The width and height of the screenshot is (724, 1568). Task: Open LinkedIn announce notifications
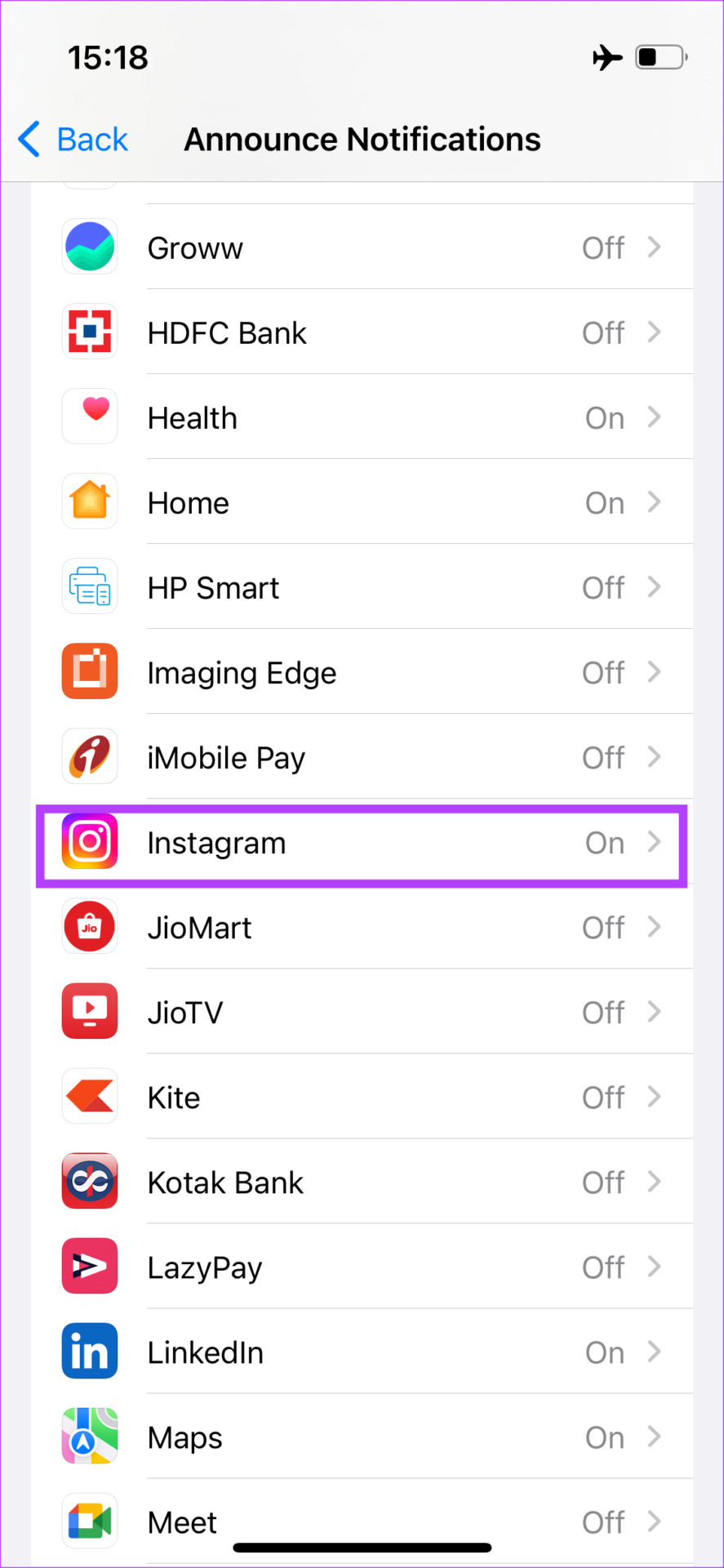coord(362,1352)
